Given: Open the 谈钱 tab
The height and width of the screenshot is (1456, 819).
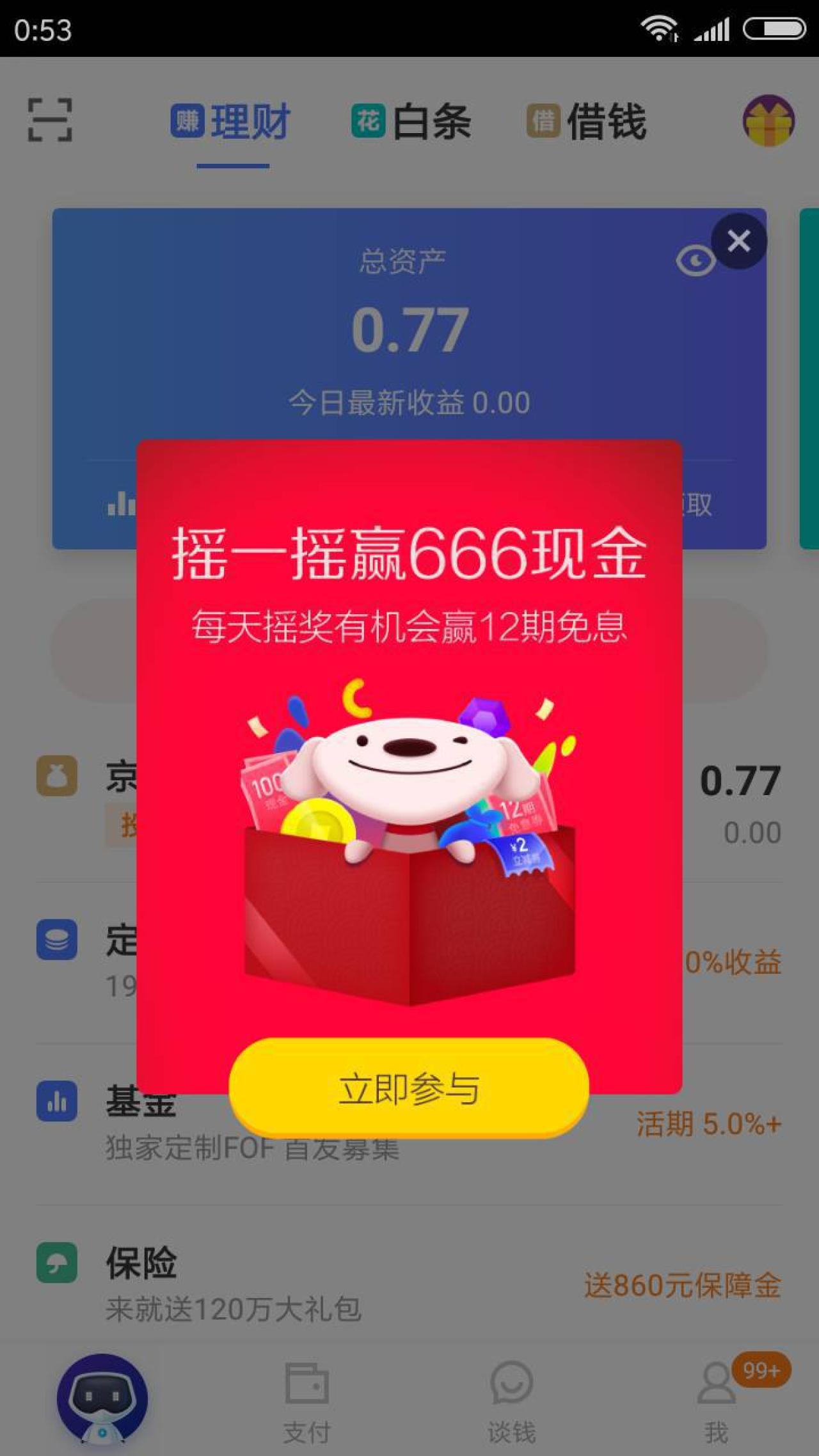Looking at the screenshot, I should click(511, 1402).
